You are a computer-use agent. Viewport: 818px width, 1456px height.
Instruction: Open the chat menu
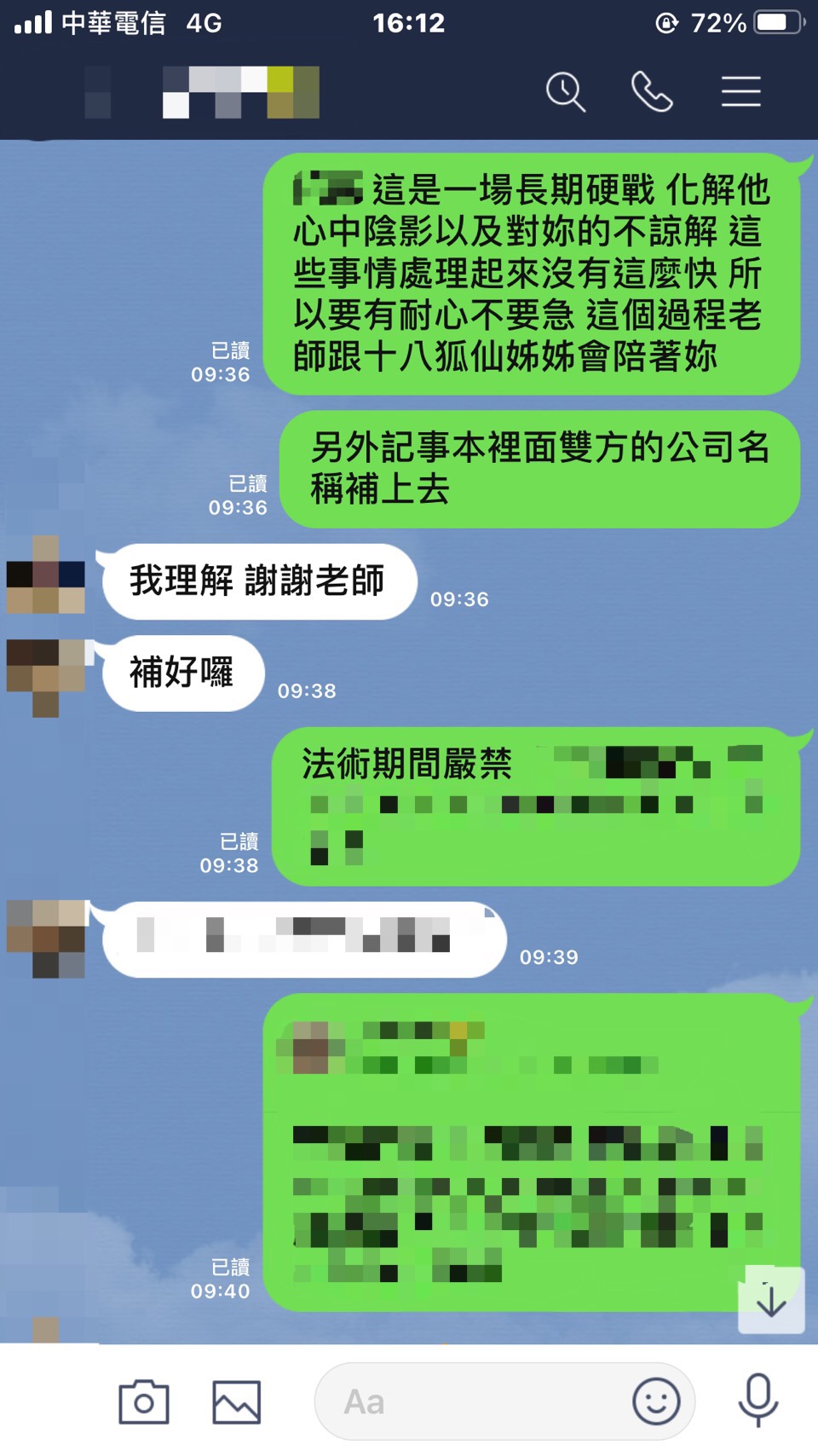pos(740,92)
